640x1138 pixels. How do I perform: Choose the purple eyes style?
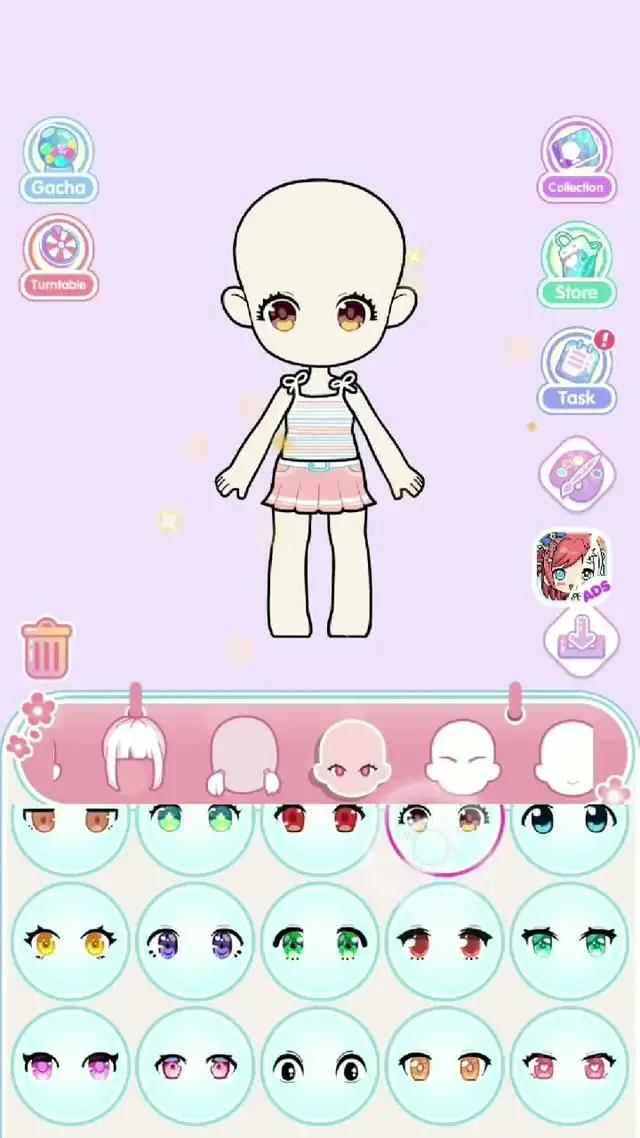195,942
